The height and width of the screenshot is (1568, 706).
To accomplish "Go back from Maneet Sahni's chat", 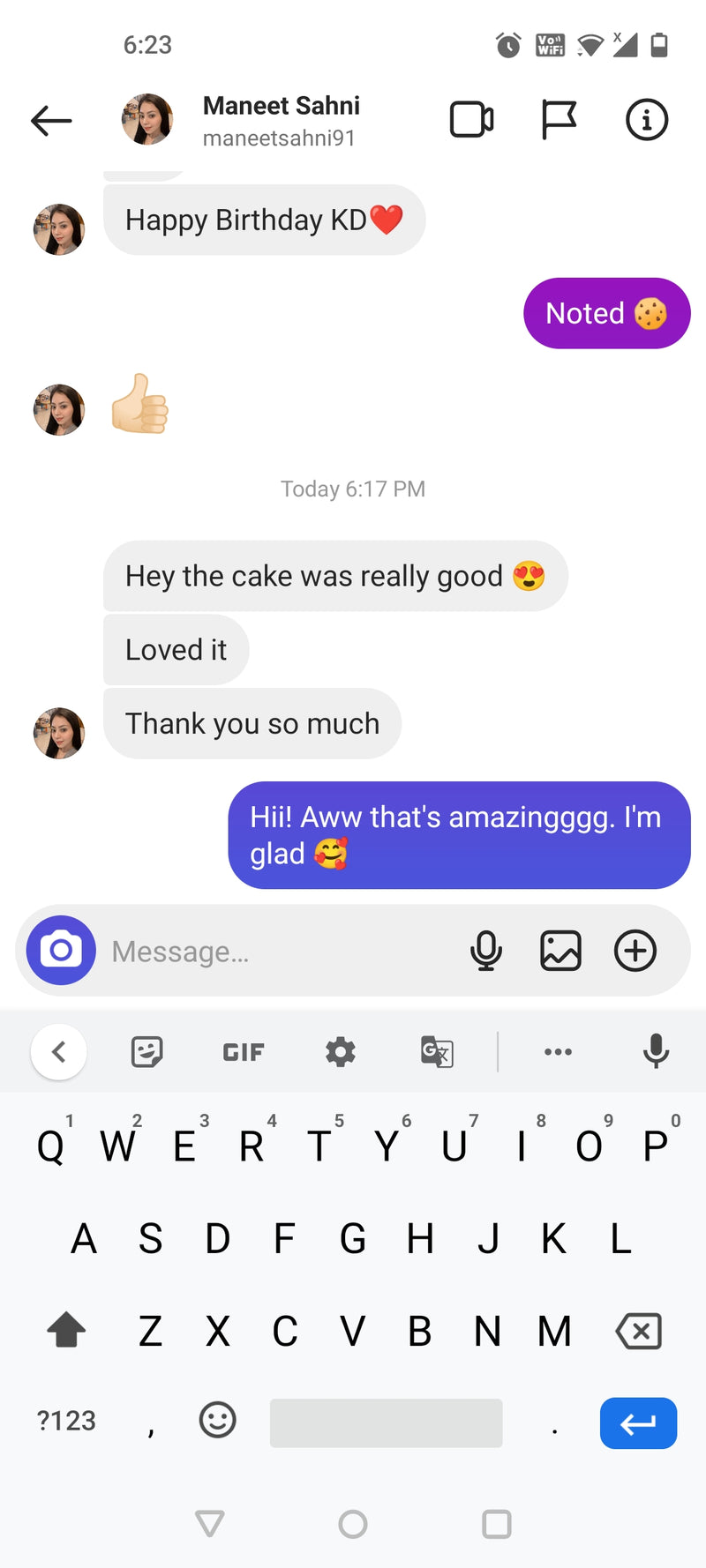I will 51,120.
